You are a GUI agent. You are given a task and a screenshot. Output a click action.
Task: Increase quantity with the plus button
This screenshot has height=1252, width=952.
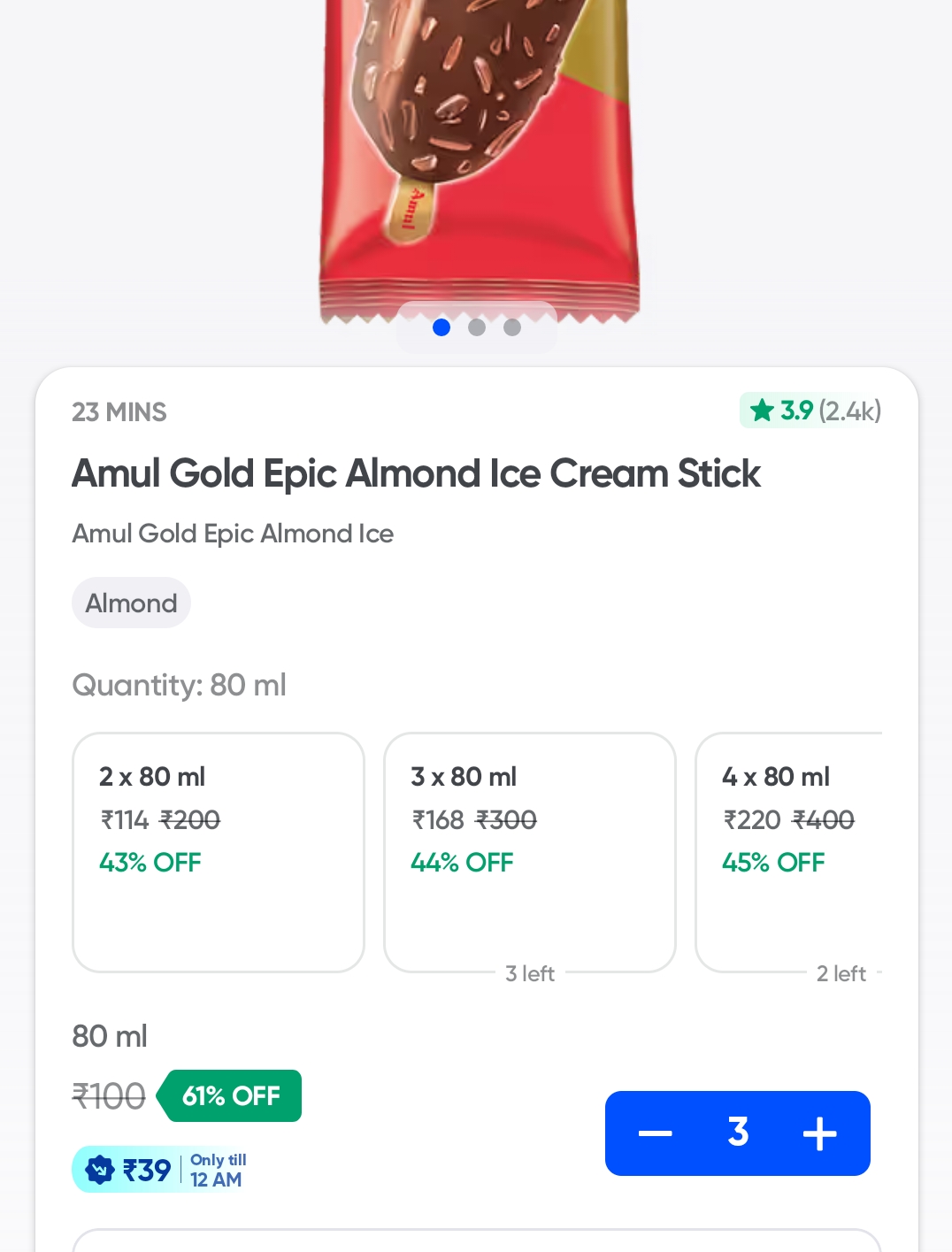tap(819, 1133)
